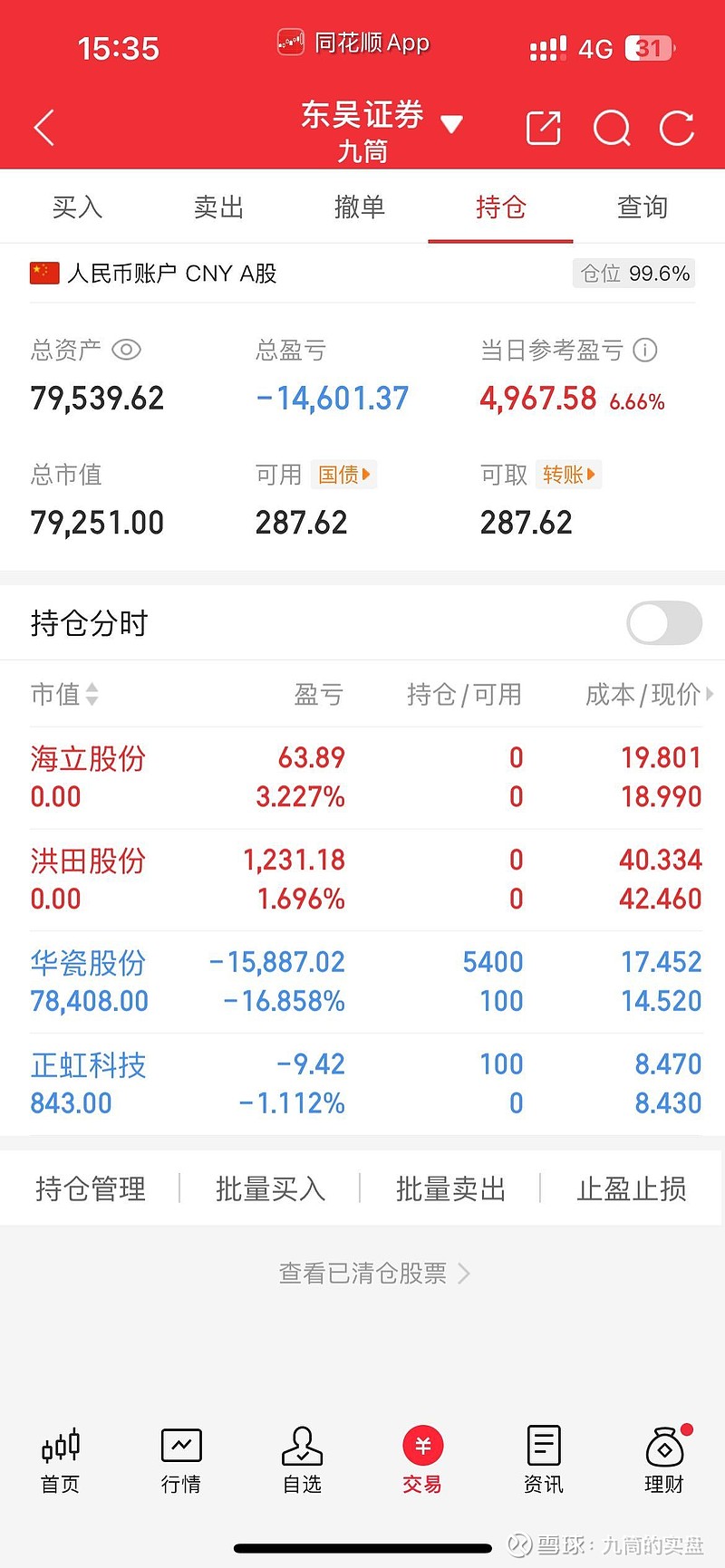This screenshot has height=1568, width=725.
Task: Switch to the 买入 tab
Action: coord(77,207)
